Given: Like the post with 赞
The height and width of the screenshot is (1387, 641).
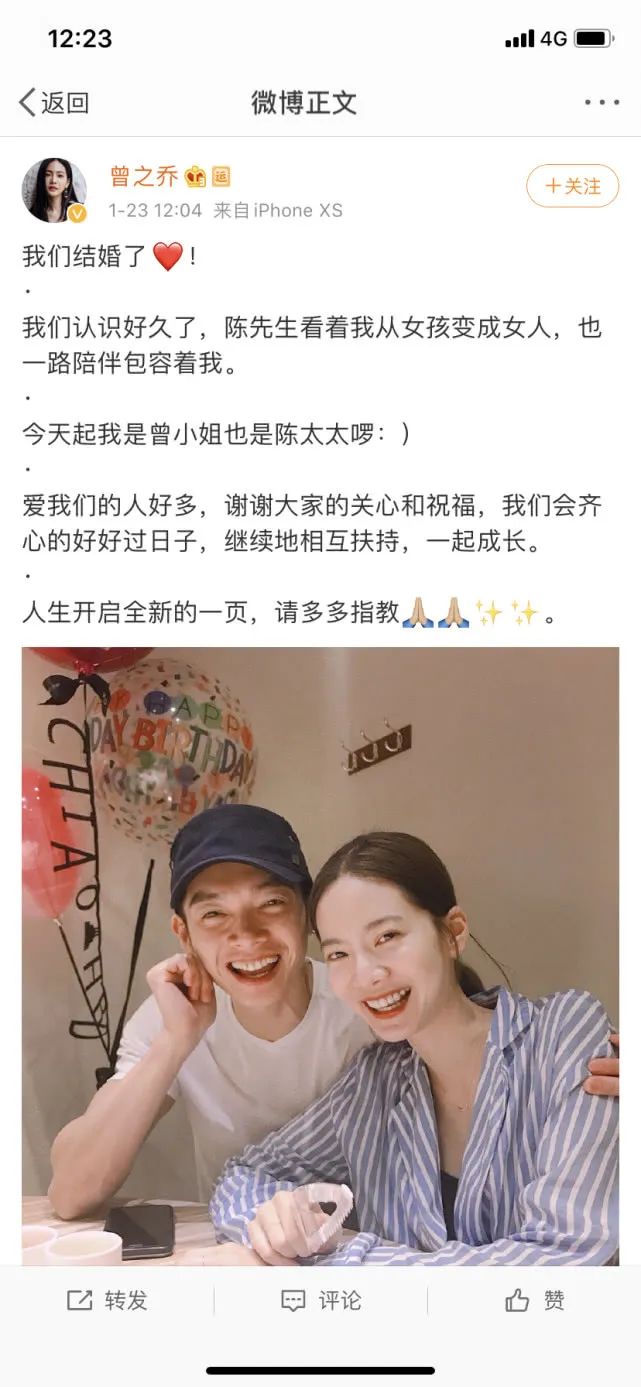Looking at the screenshot, I should click(535, 1300).
